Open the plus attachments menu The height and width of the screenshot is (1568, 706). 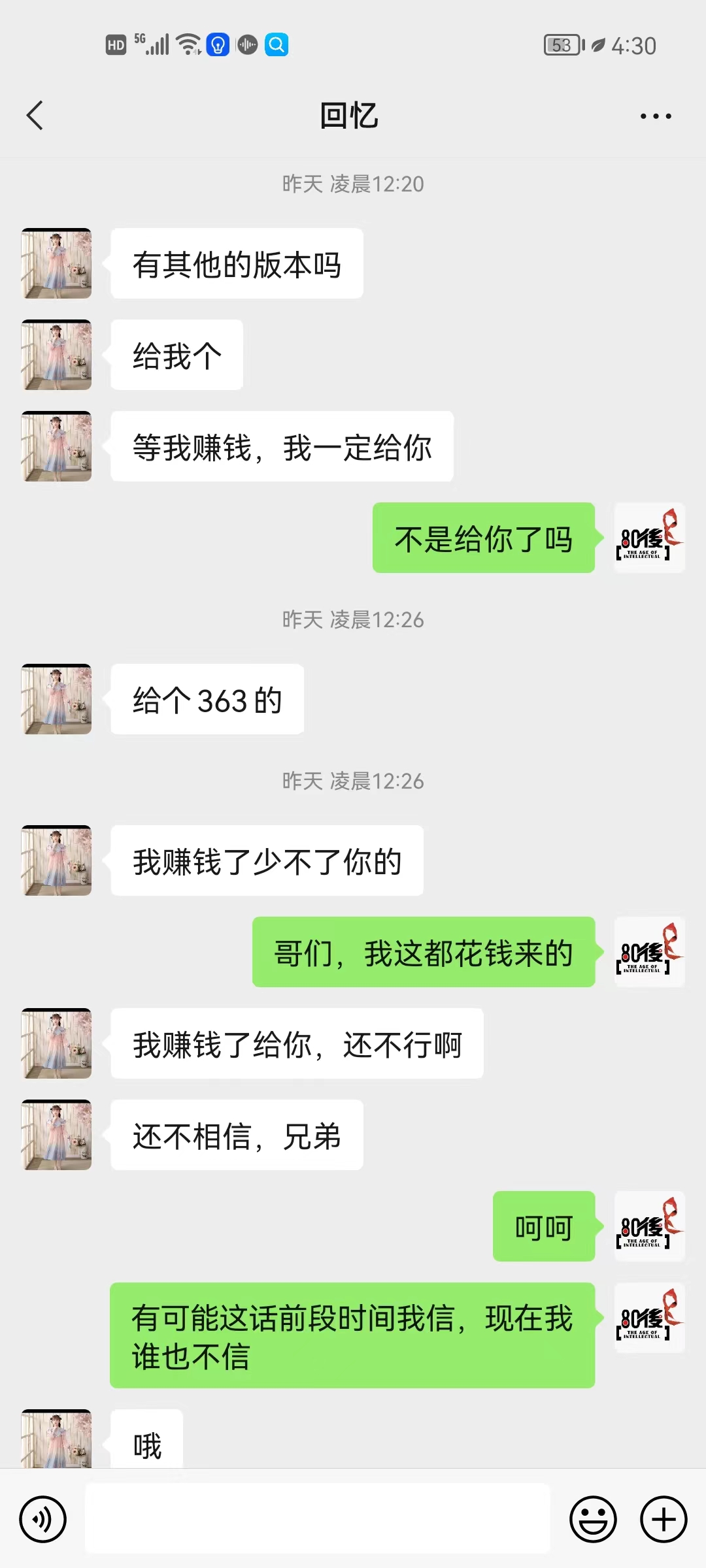(x=663, y=1519)
